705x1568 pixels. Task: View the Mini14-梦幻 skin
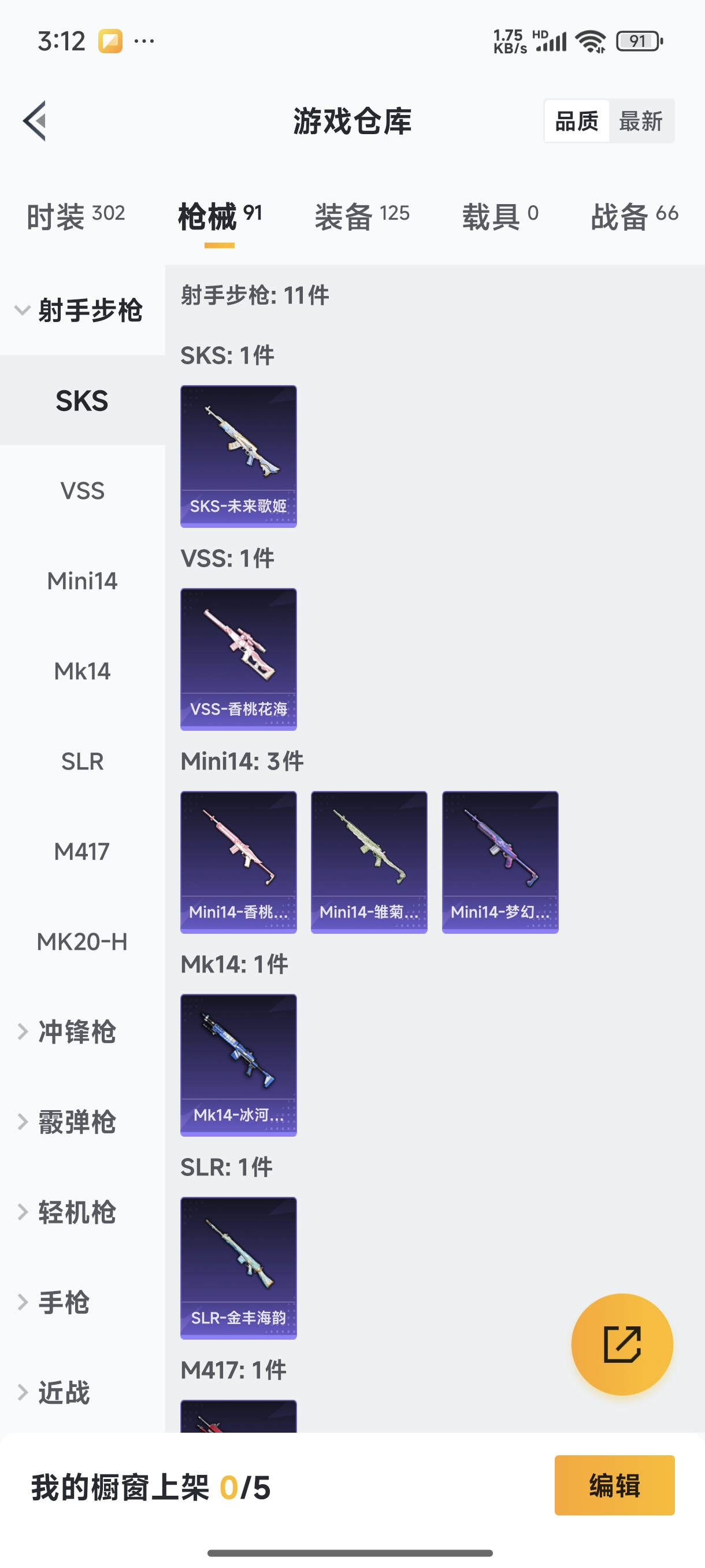point(499,861)
